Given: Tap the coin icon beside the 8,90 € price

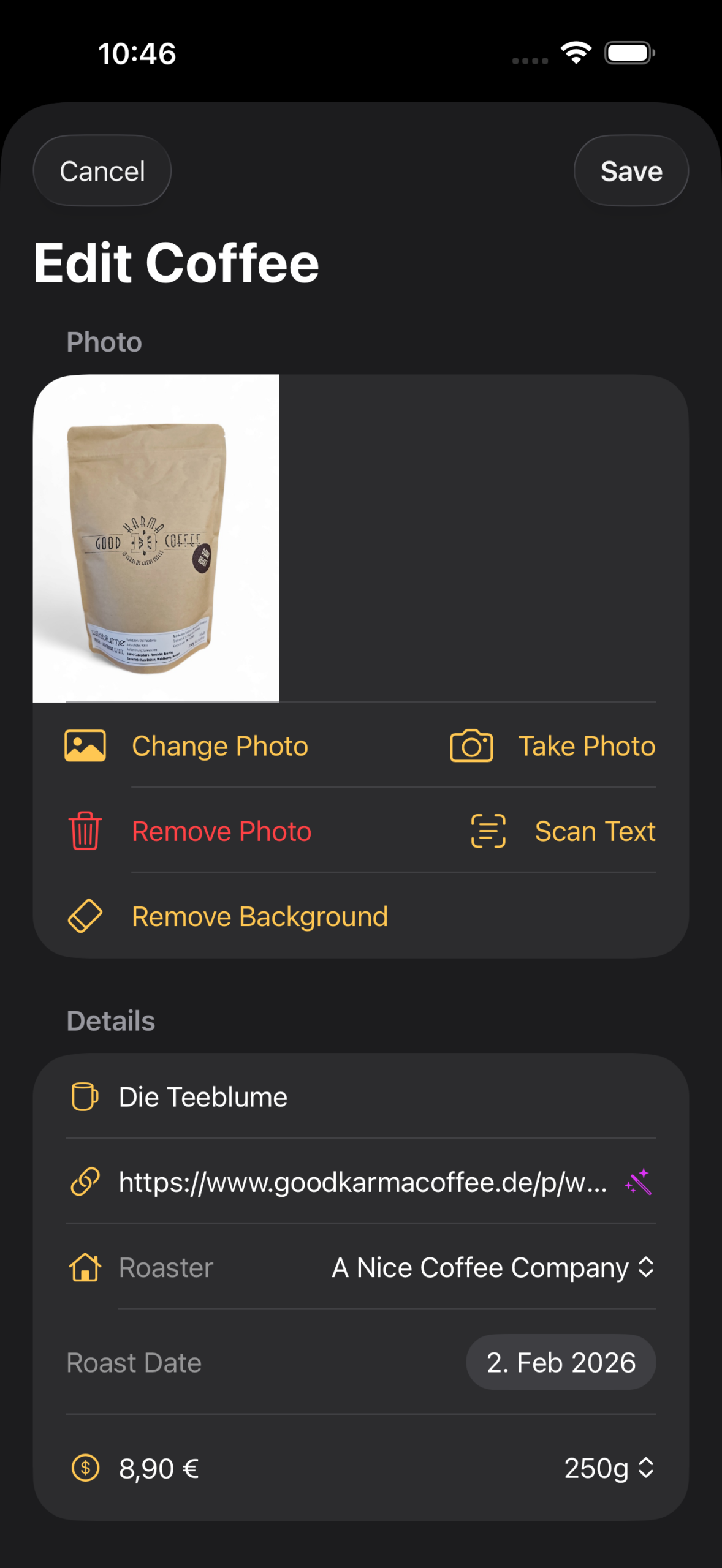Looking at the screenshot, I should [x=85, y=1468].
